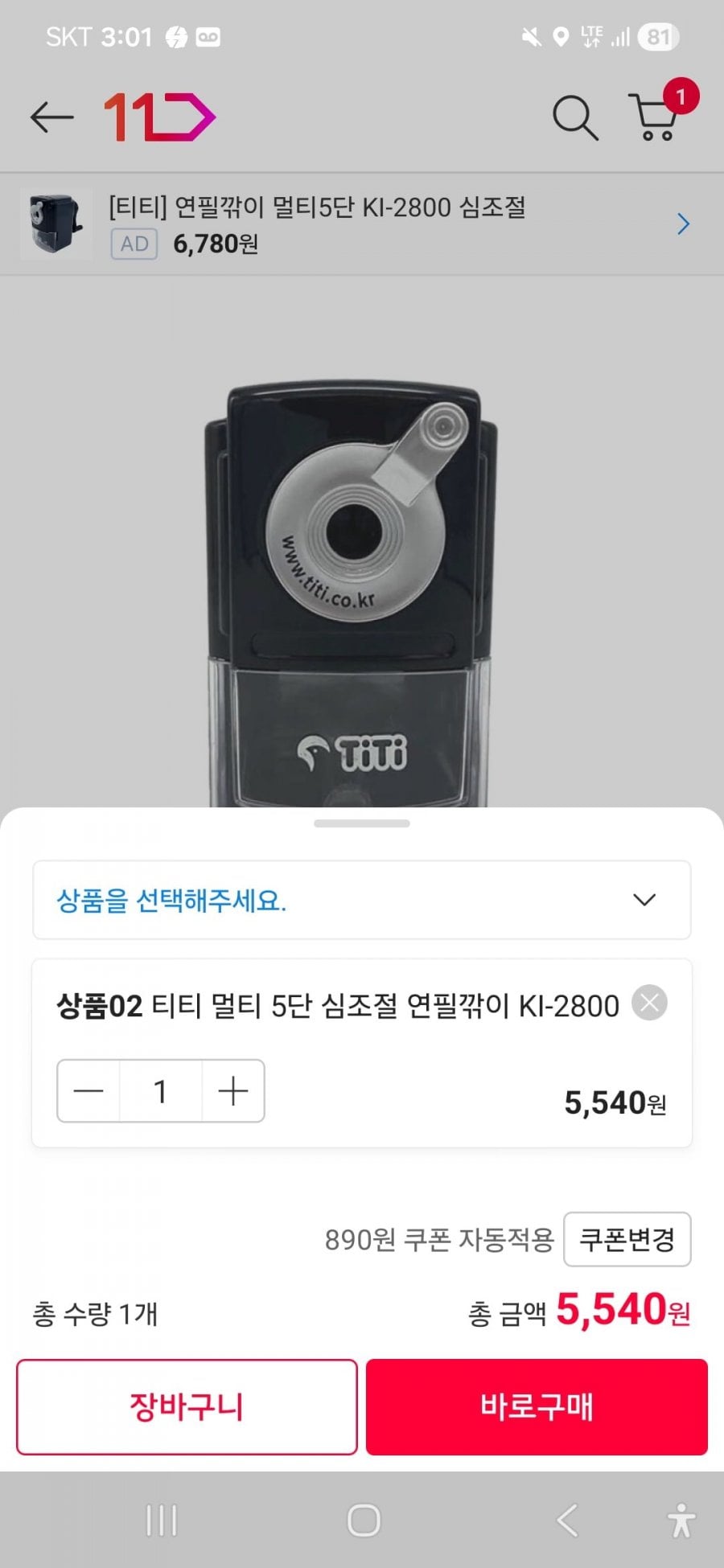
Task: Go back using the top arrow
Action: click(51, 117)
